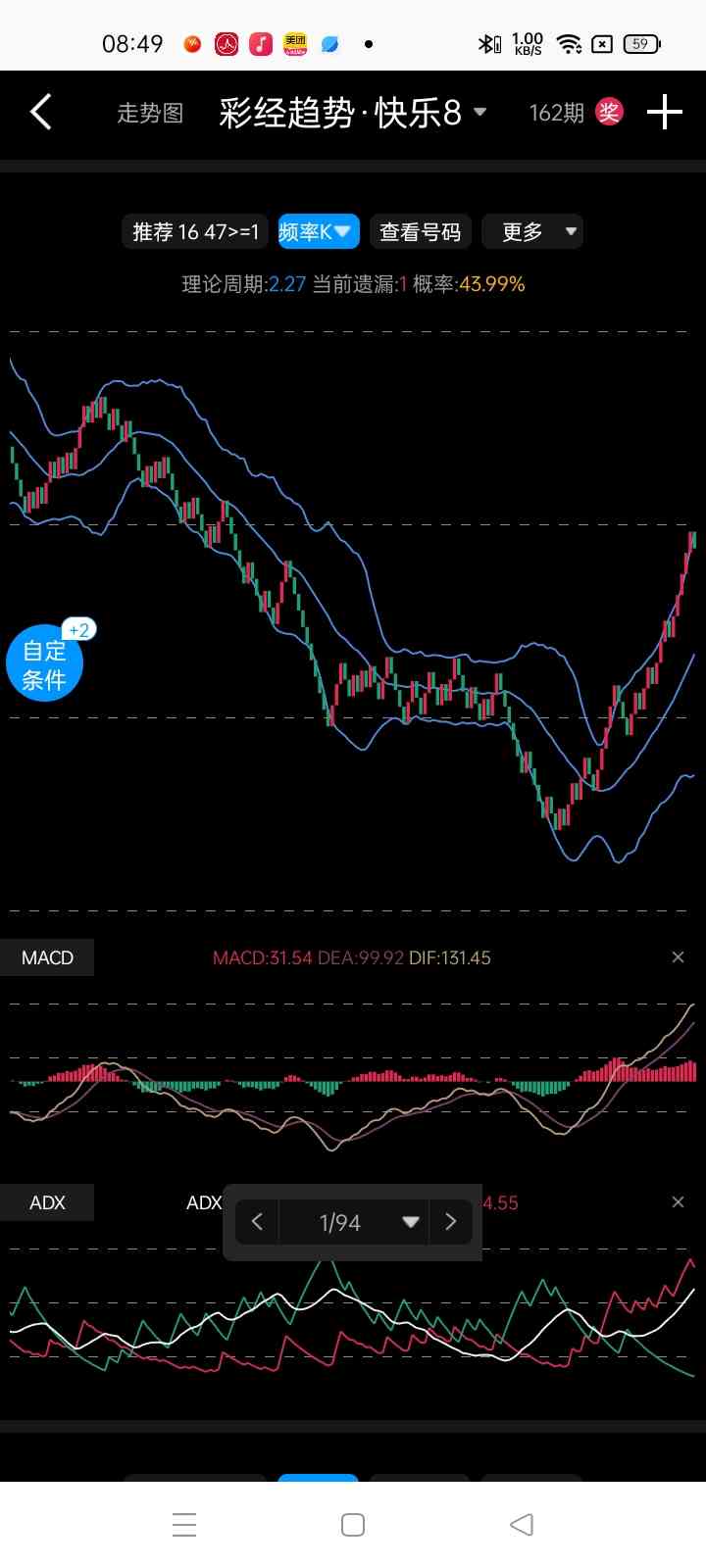Open the 更多 dropdown menu
This screenshot has width=706, height=1568.
(532, 232)
